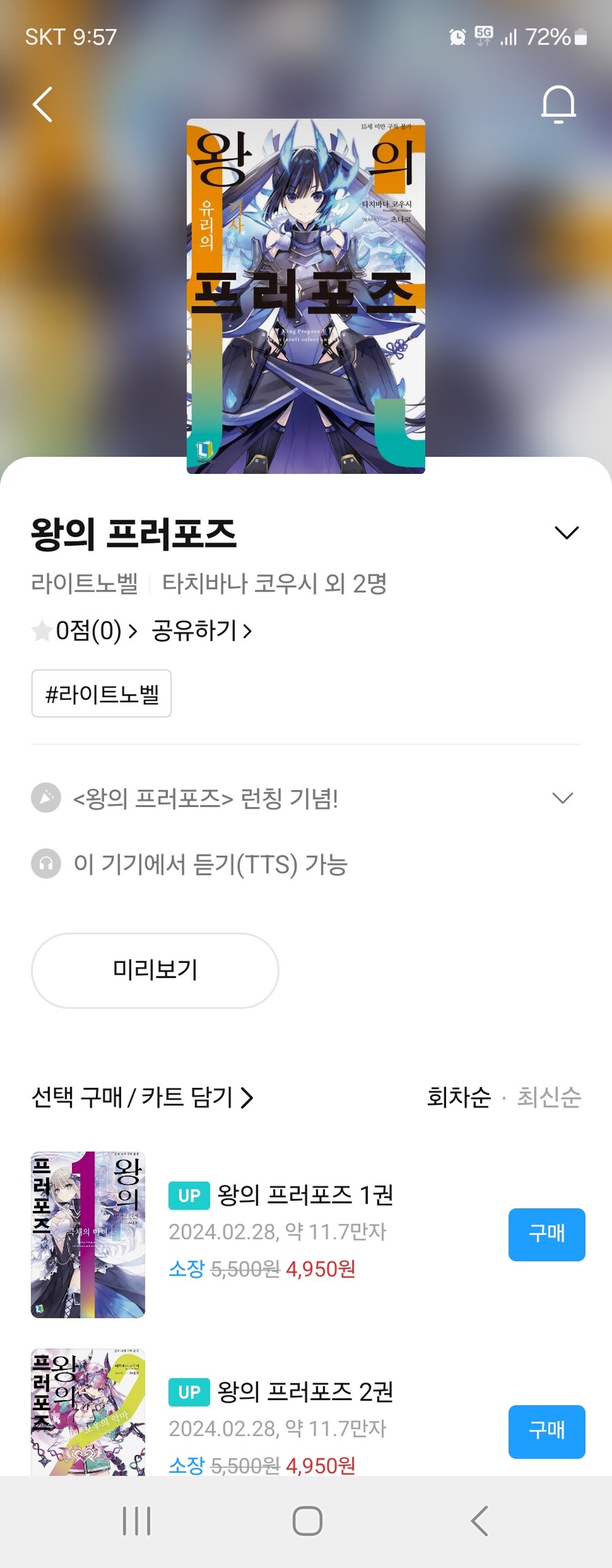This screenshot has width=612, height=1568.
Task: Purchase 왕의 프러포즈 1권 via 구매 button
Action: pyautogui.click(x=547, y=1234)
